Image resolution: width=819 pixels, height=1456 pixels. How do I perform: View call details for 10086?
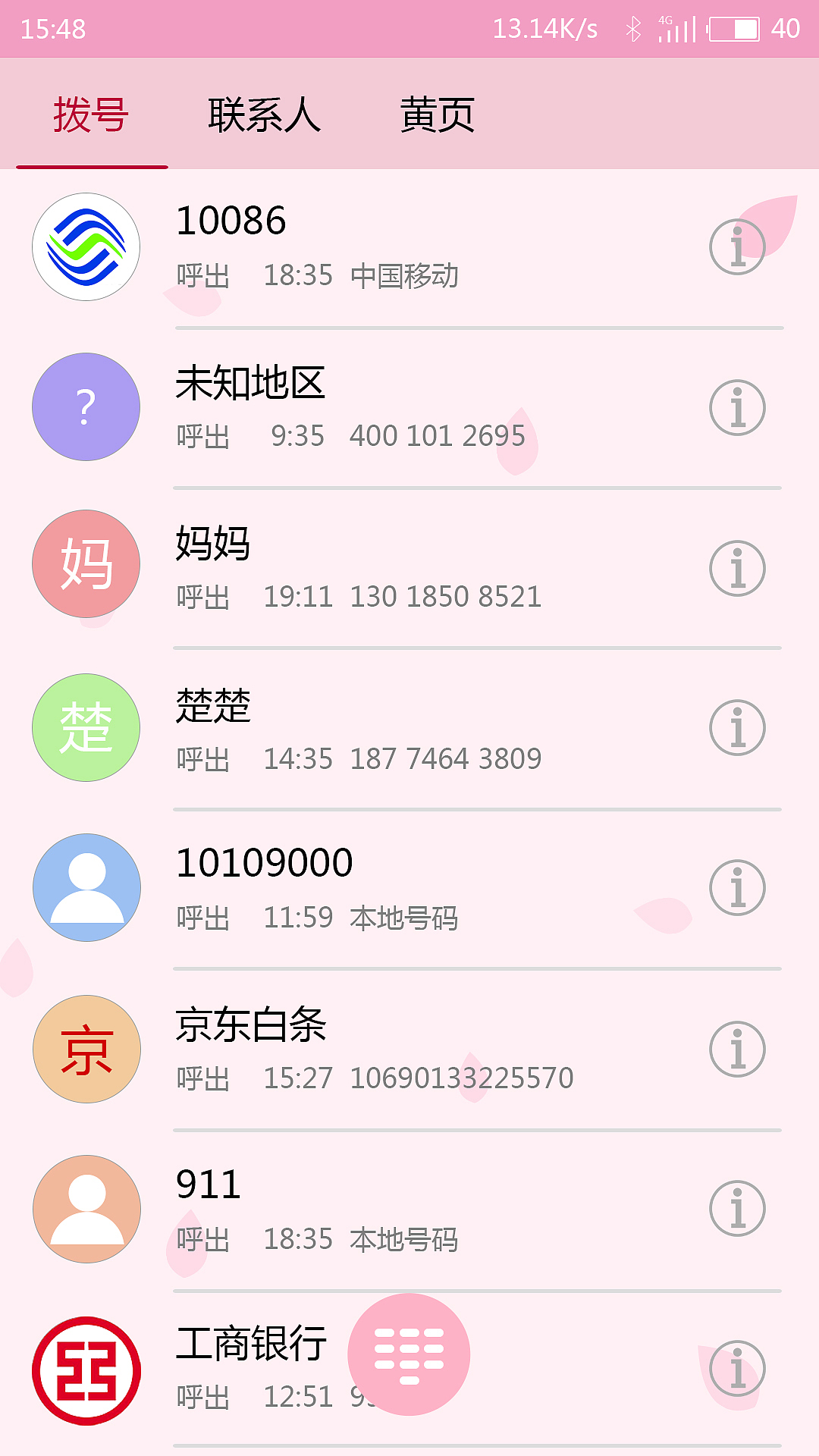pos(737,247)
